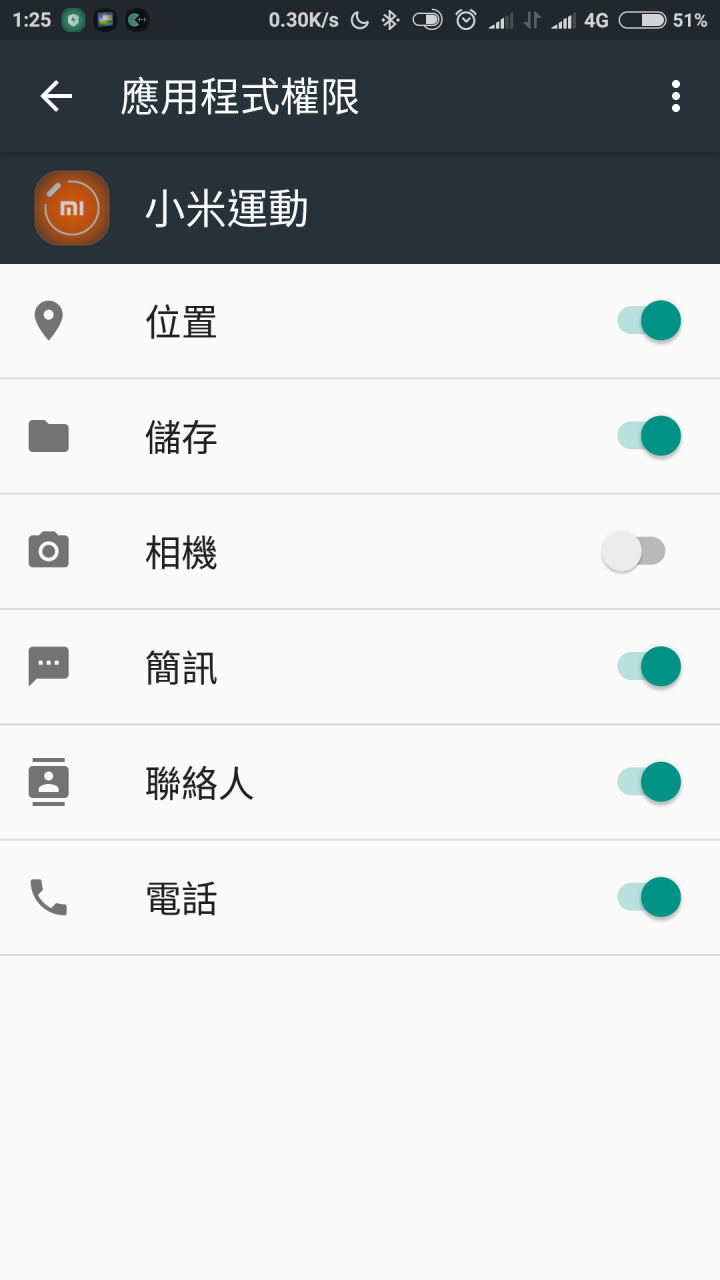Viewport: 720px width, 1280px height.
Task: Toggle the 電話 permission off
Action: click(649, 897)
